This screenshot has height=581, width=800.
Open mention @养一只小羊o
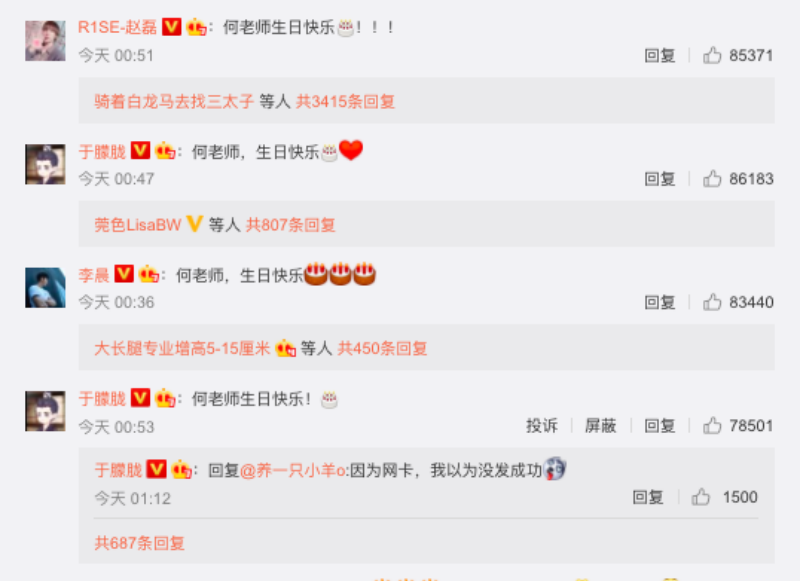293,470
